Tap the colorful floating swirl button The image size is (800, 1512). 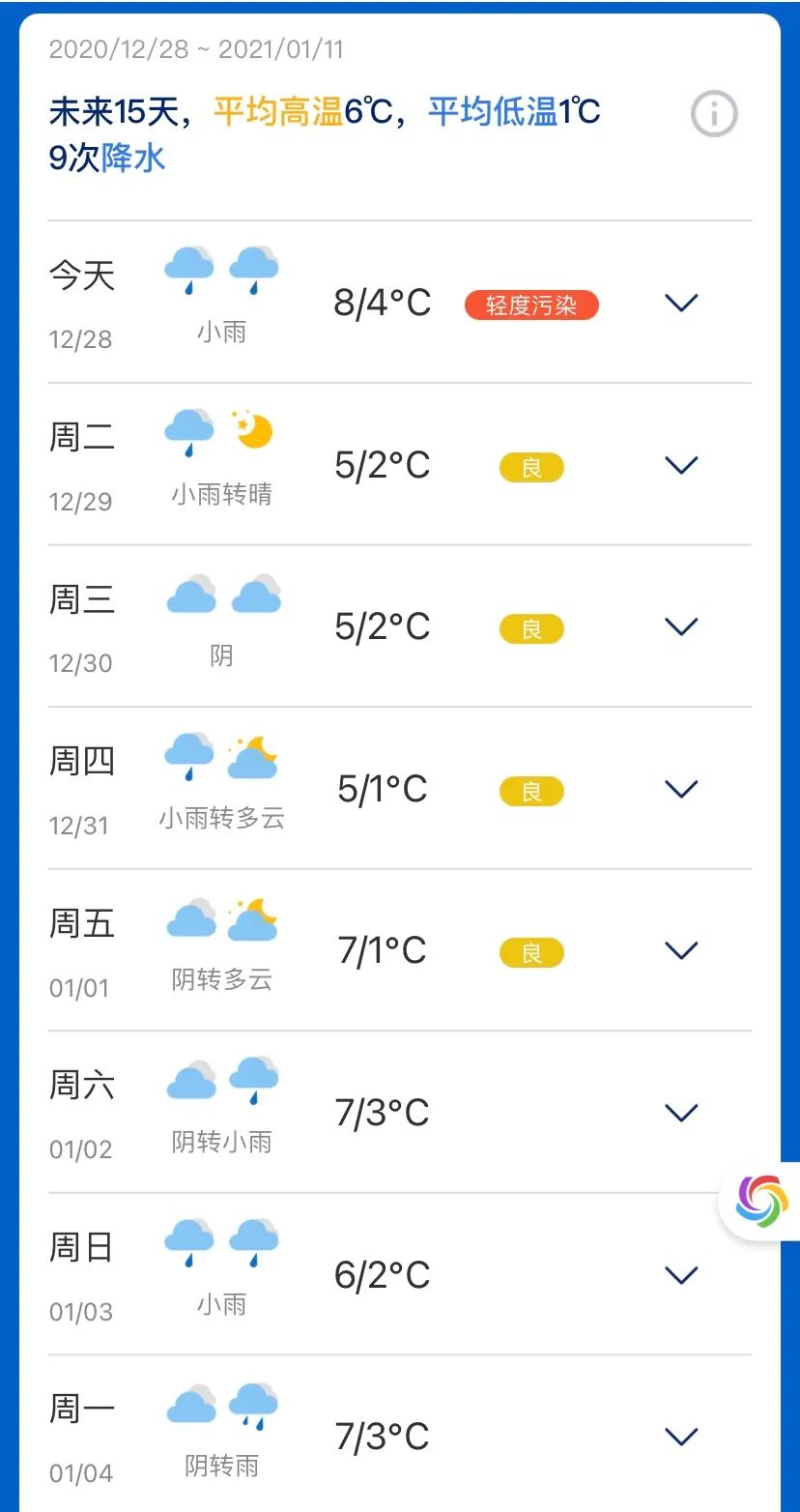(x=761, y=1201)
